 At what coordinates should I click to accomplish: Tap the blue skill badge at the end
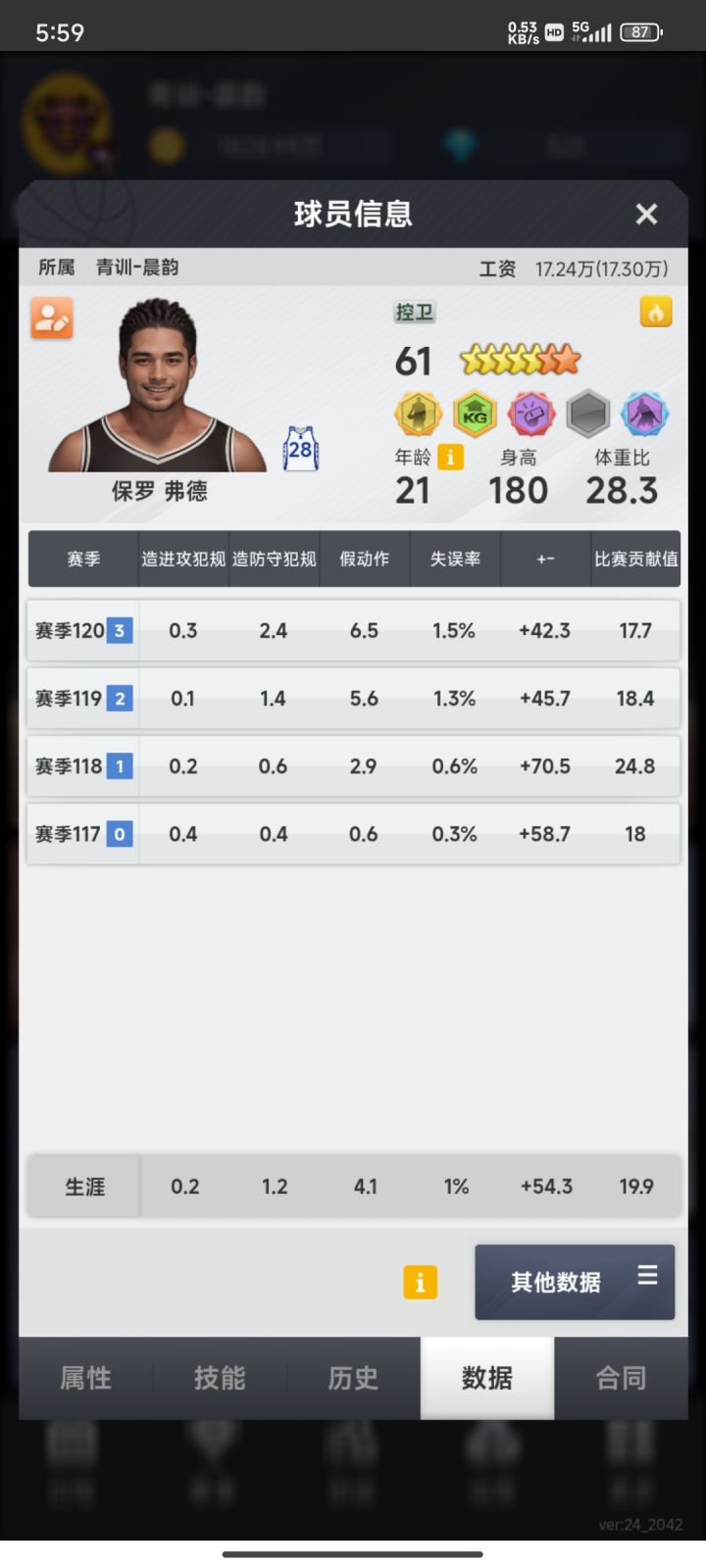click(x=645, y=414)
